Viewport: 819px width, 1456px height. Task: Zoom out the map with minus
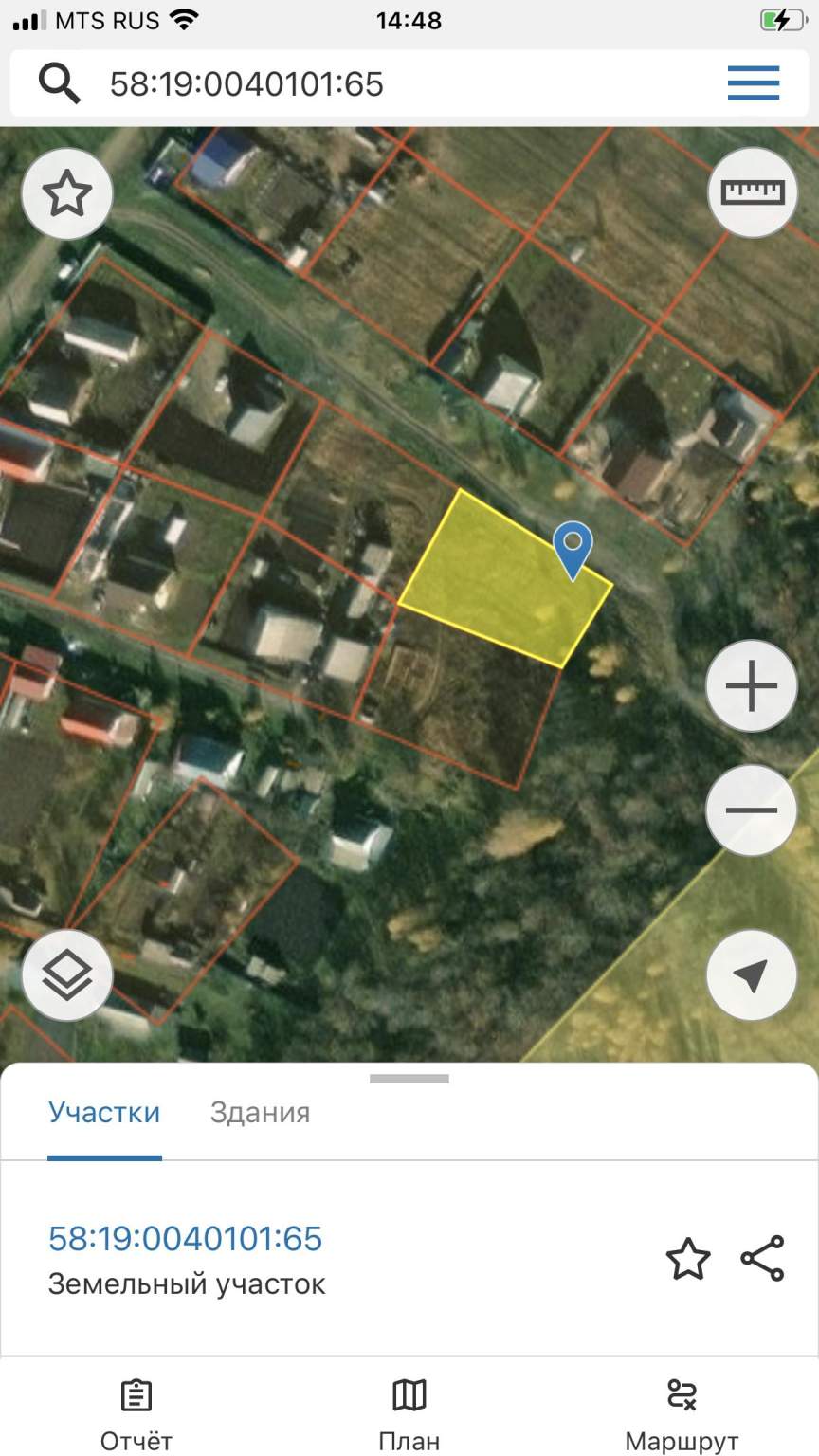click(x=752, y=810)
